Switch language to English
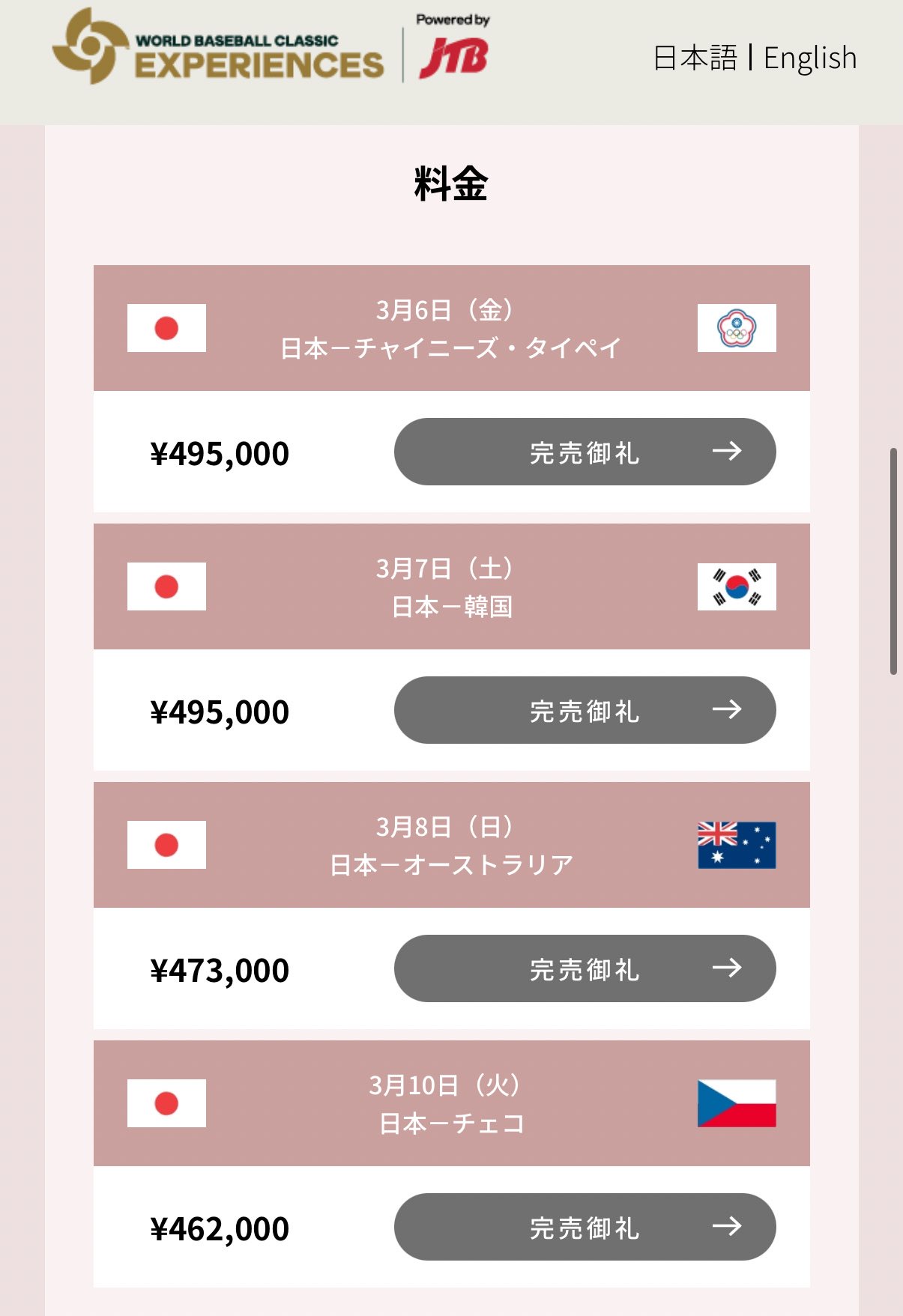Image resolution: width=903 pixels, height=1316 pixels. 810,58
